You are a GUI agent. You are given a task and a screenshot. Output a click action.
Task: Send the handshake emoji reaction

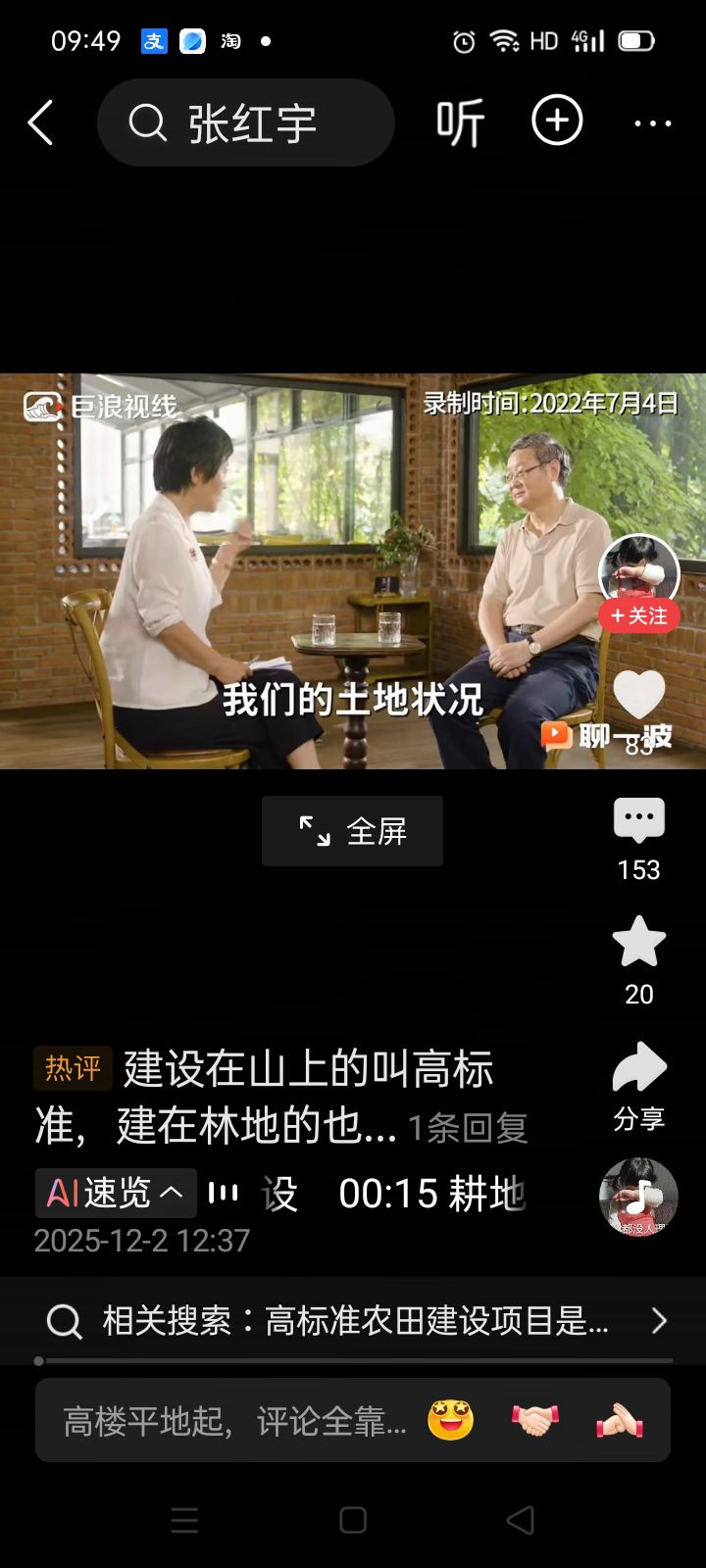pos(535,1420)
